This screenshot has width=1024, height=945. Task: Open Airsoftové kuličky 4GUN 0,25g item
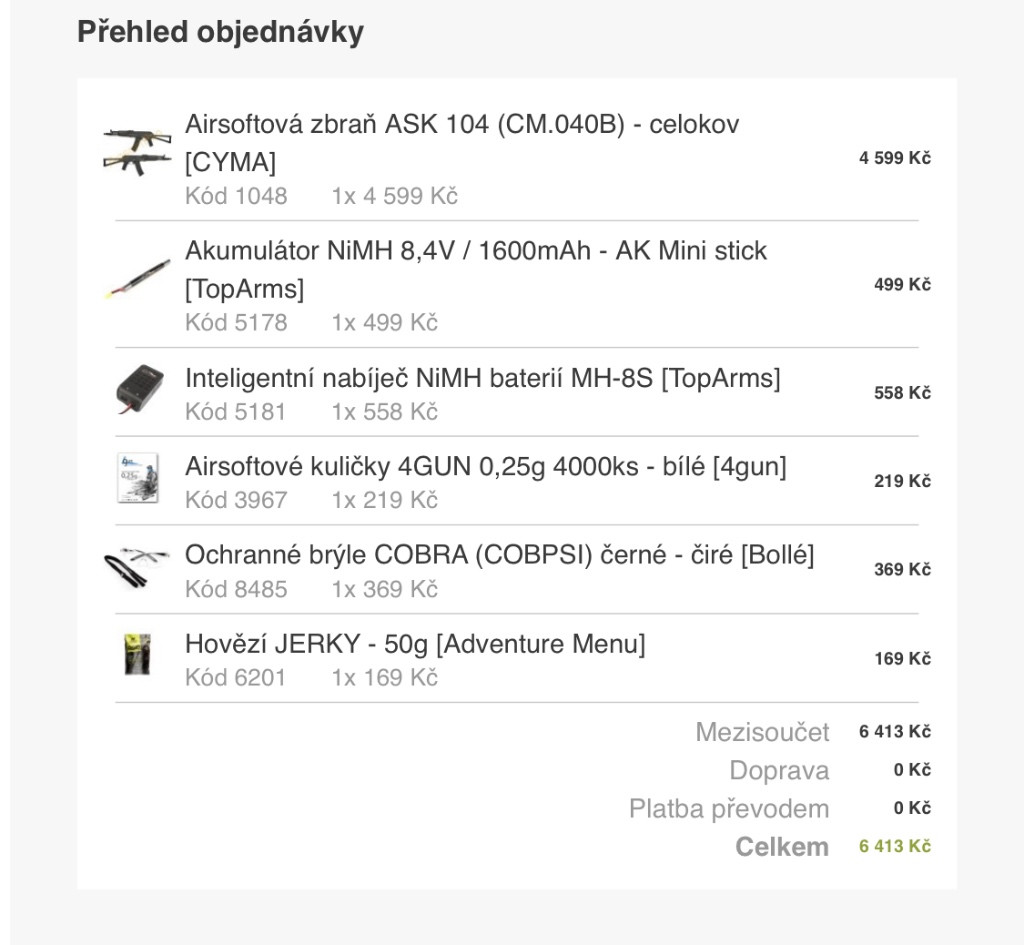tap(485, 468)
